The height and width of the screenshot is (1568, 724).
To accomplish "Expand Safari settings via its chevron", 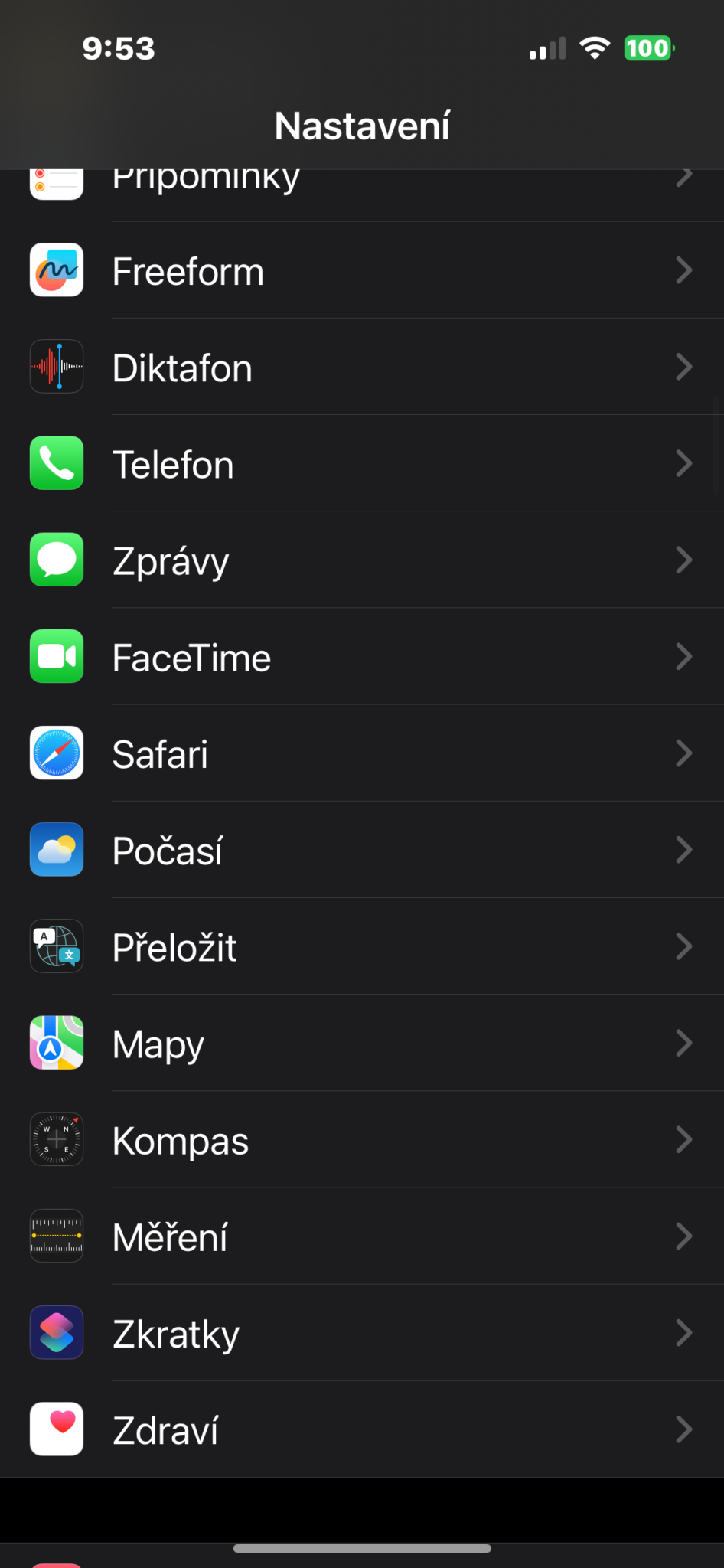I will point(683,753).
